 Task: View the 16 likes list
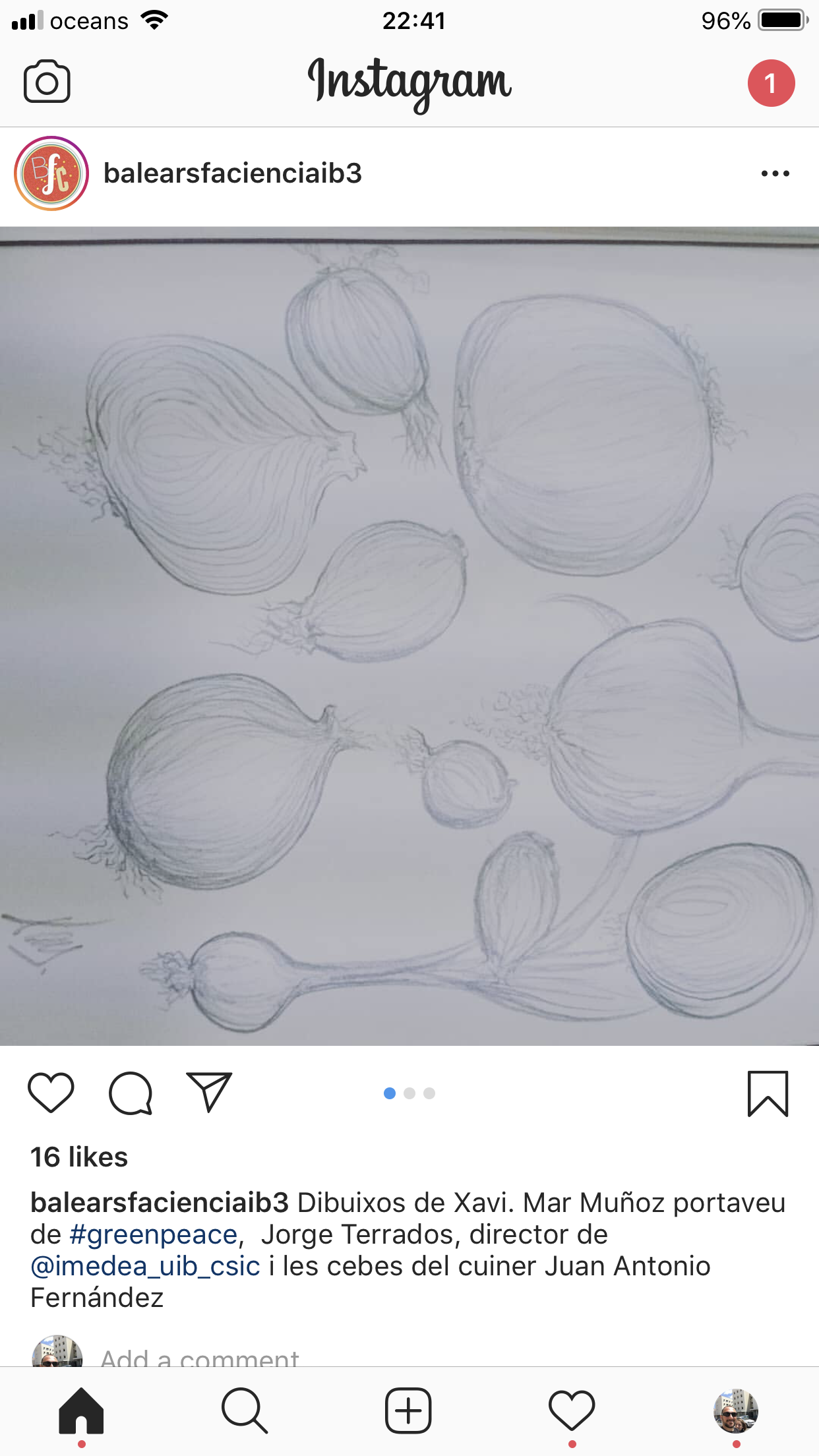(79, 1157)
